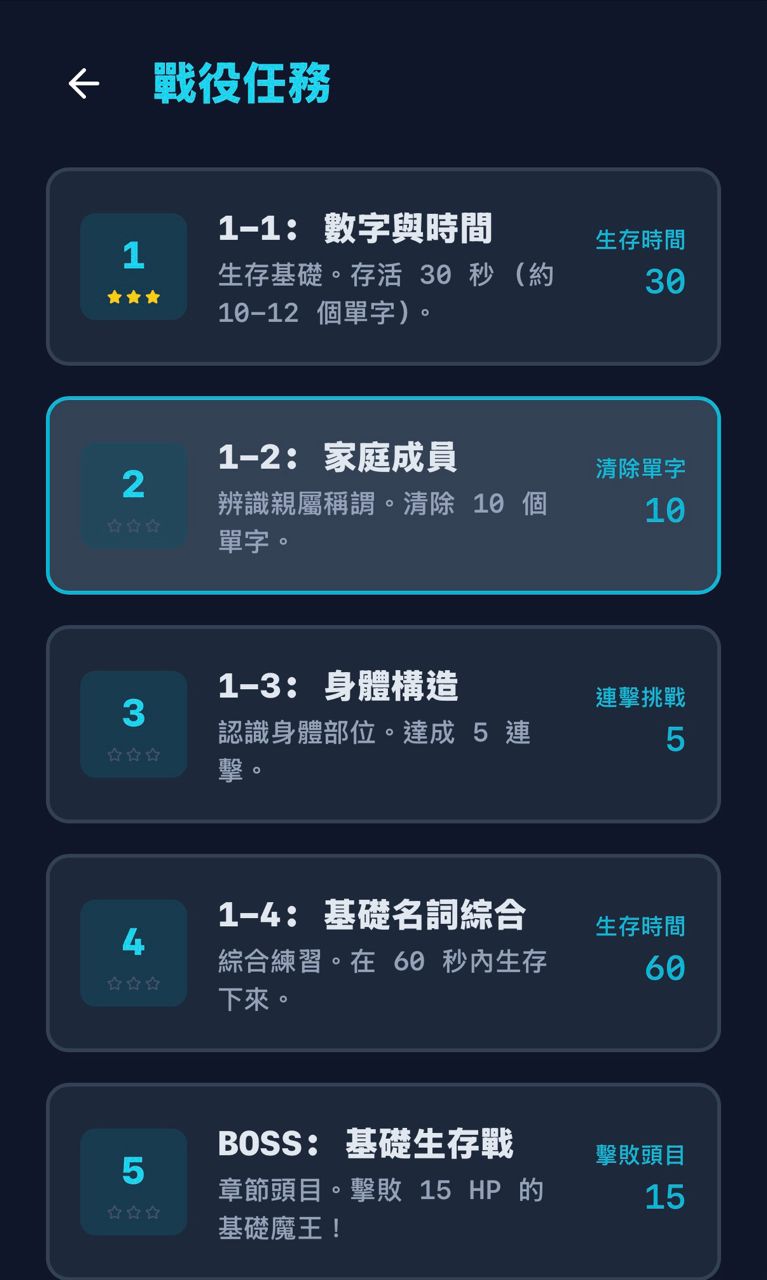Viewport: 767px width, 1280px height.
Task: Go back using the arrow icon
Action: point(84,84)
